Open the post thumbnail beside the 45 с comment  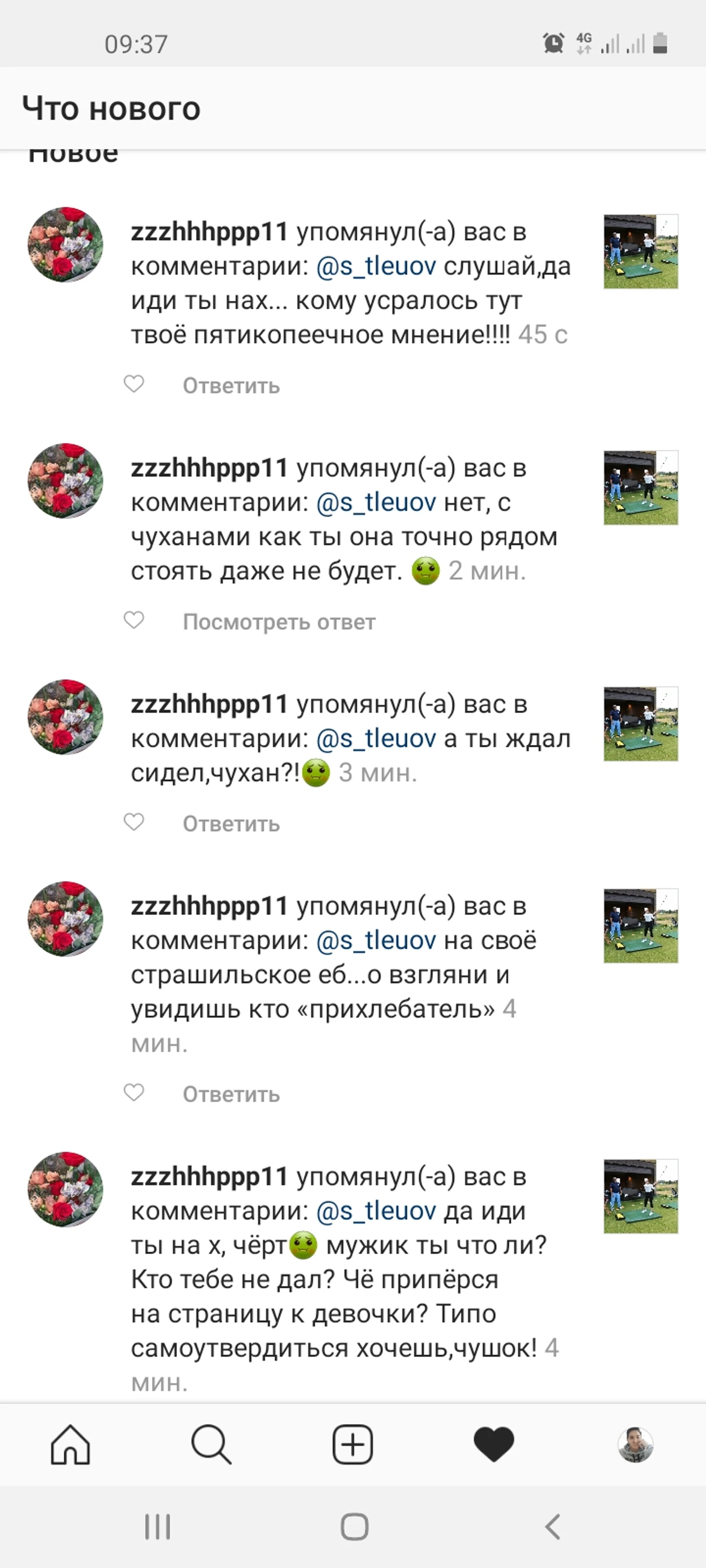pyautogui.click(x=640, y=251)
